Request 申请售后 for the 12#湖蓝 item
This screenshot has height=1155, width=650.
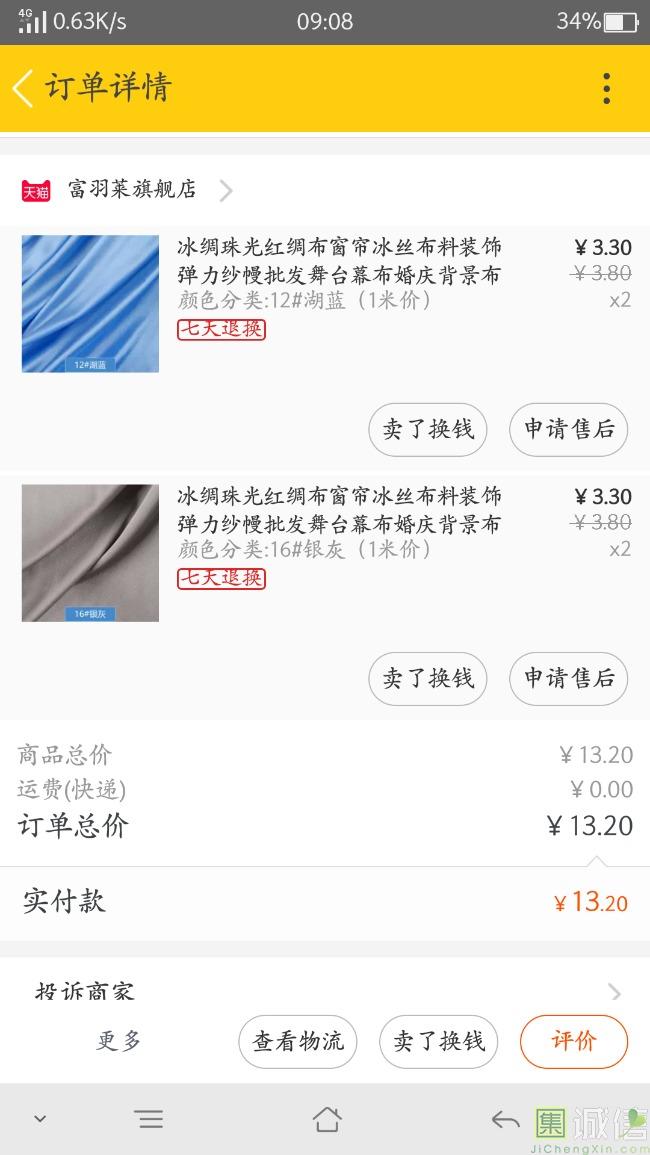coord(569,429)
